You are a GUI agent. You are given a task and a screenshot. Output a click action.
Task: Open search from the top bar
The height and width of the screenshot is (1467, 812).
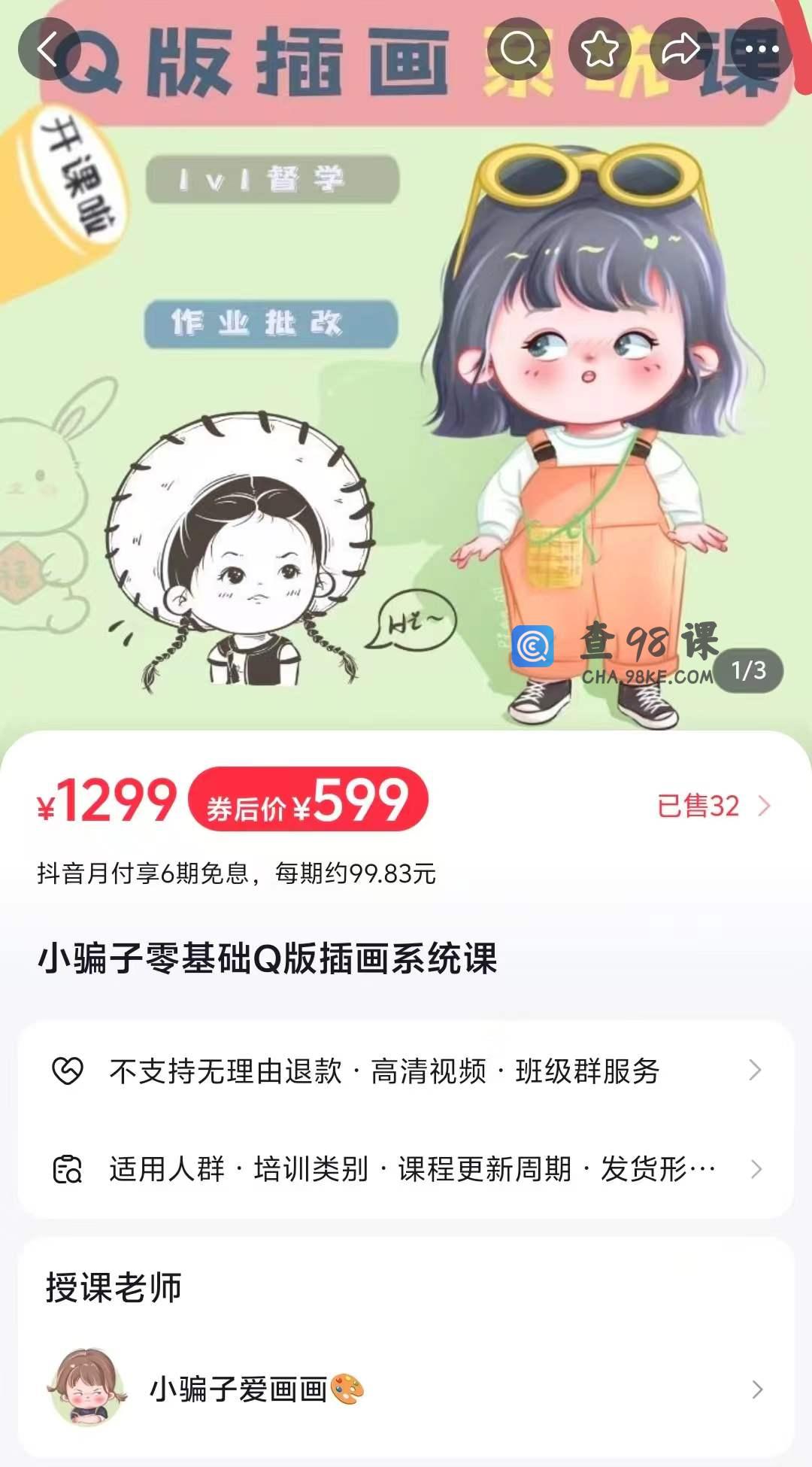(519, 50)
